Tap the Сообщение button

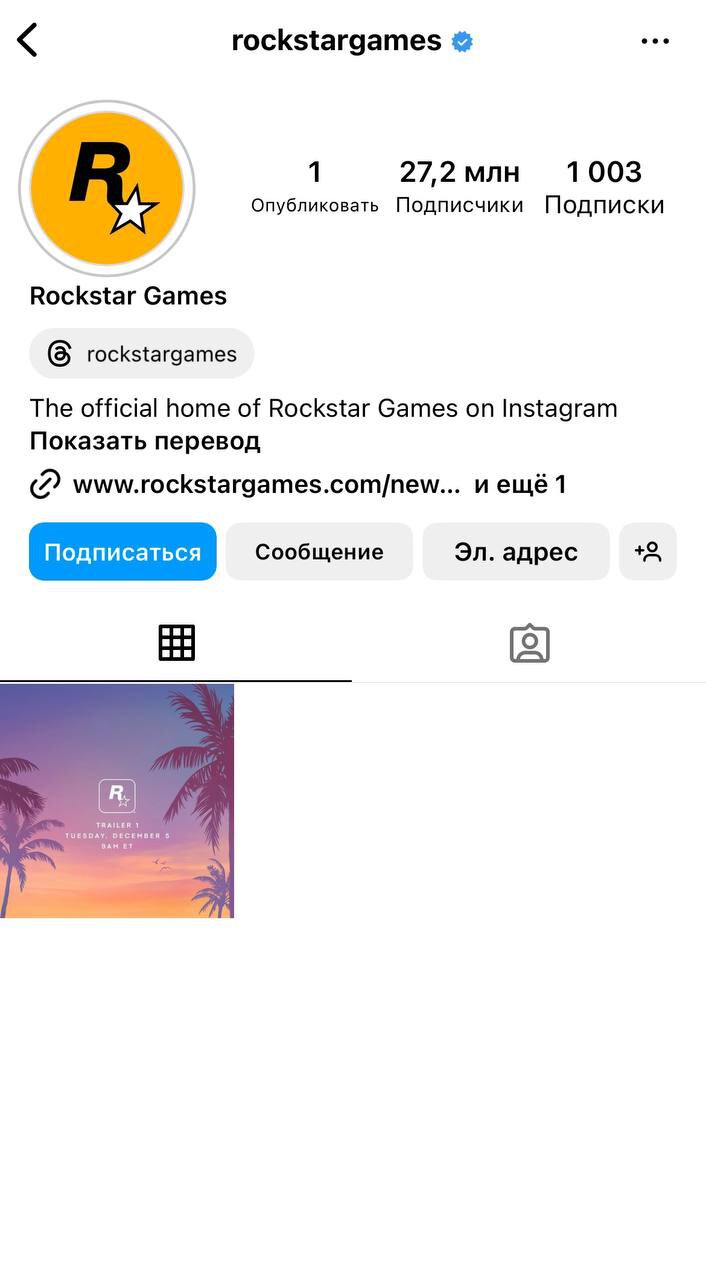tap(319, 552)
